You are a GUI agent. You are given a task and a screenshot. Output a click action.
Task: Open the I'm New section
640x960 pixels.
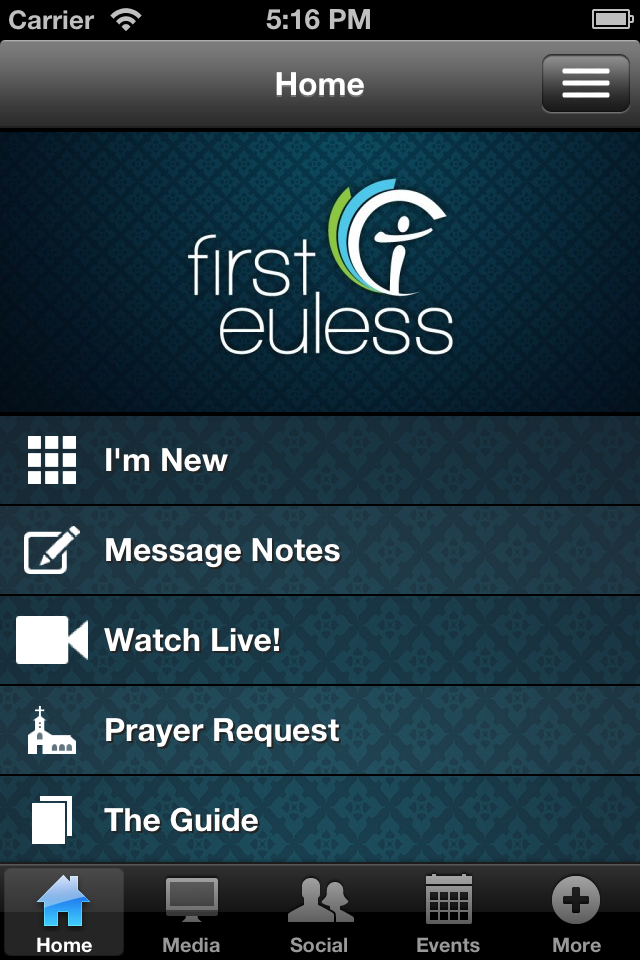click(x=320, y=461)
